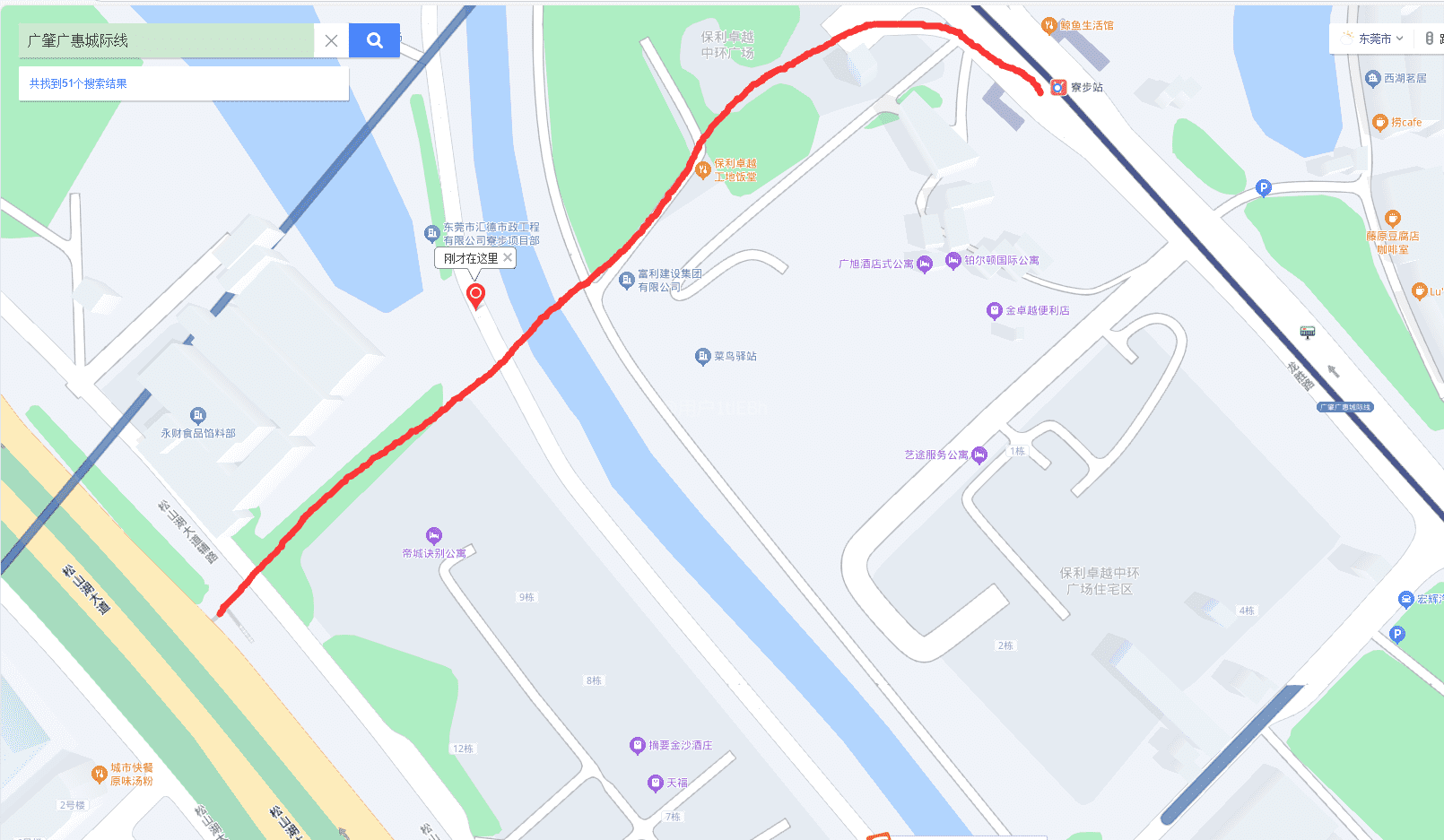Screen dimensions: 1444x840
Task: Tap the red location pin marker
Action: (475, 293)
